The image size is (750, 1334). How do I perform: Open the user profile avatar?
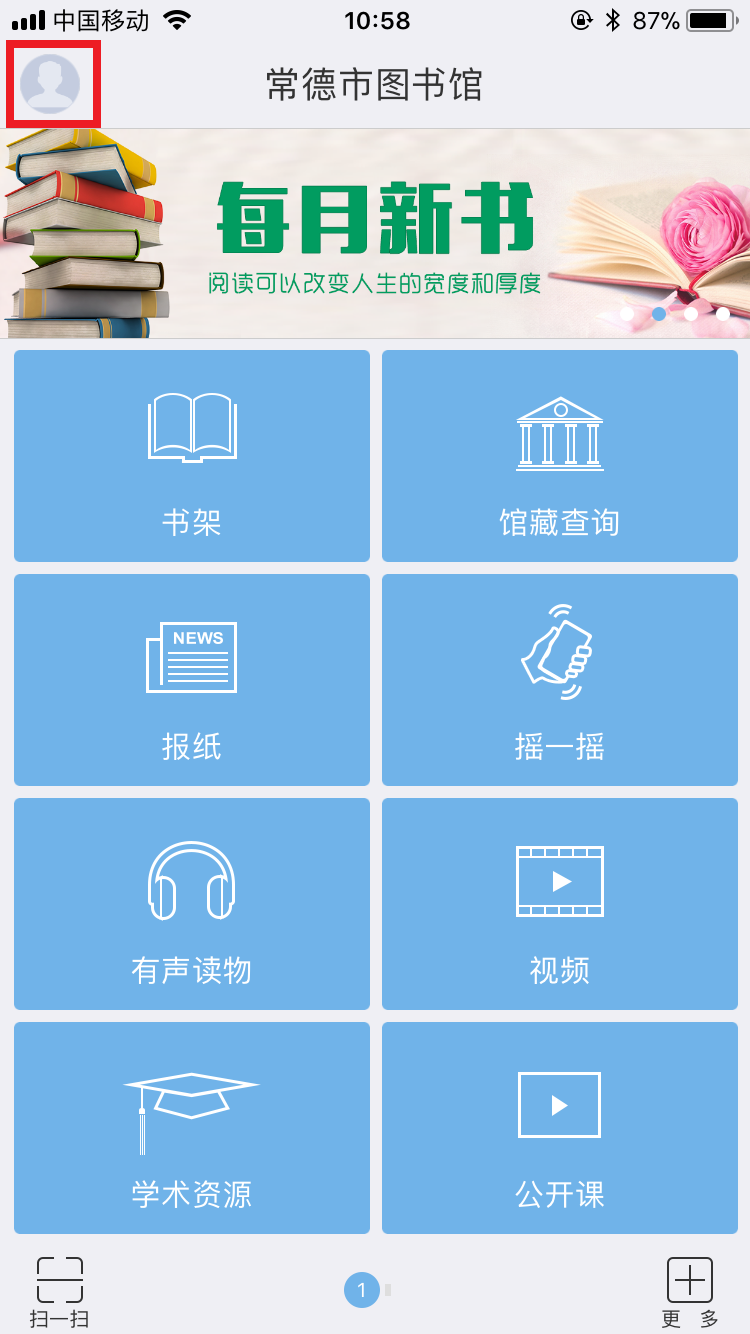[50, 84]
